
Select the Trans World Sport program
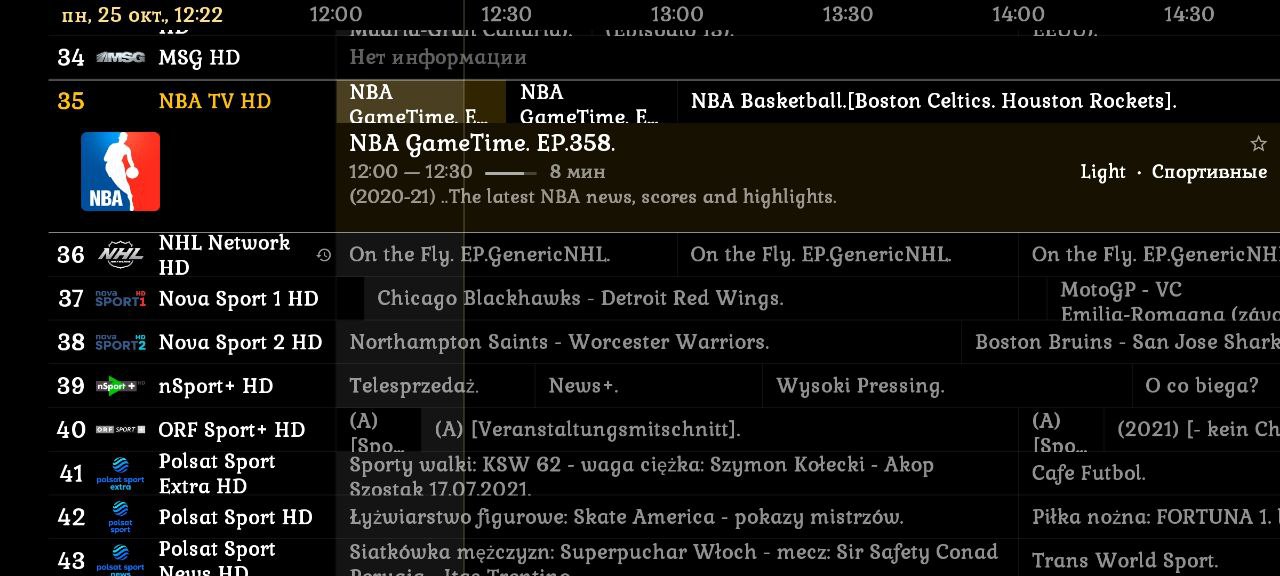1124,561
